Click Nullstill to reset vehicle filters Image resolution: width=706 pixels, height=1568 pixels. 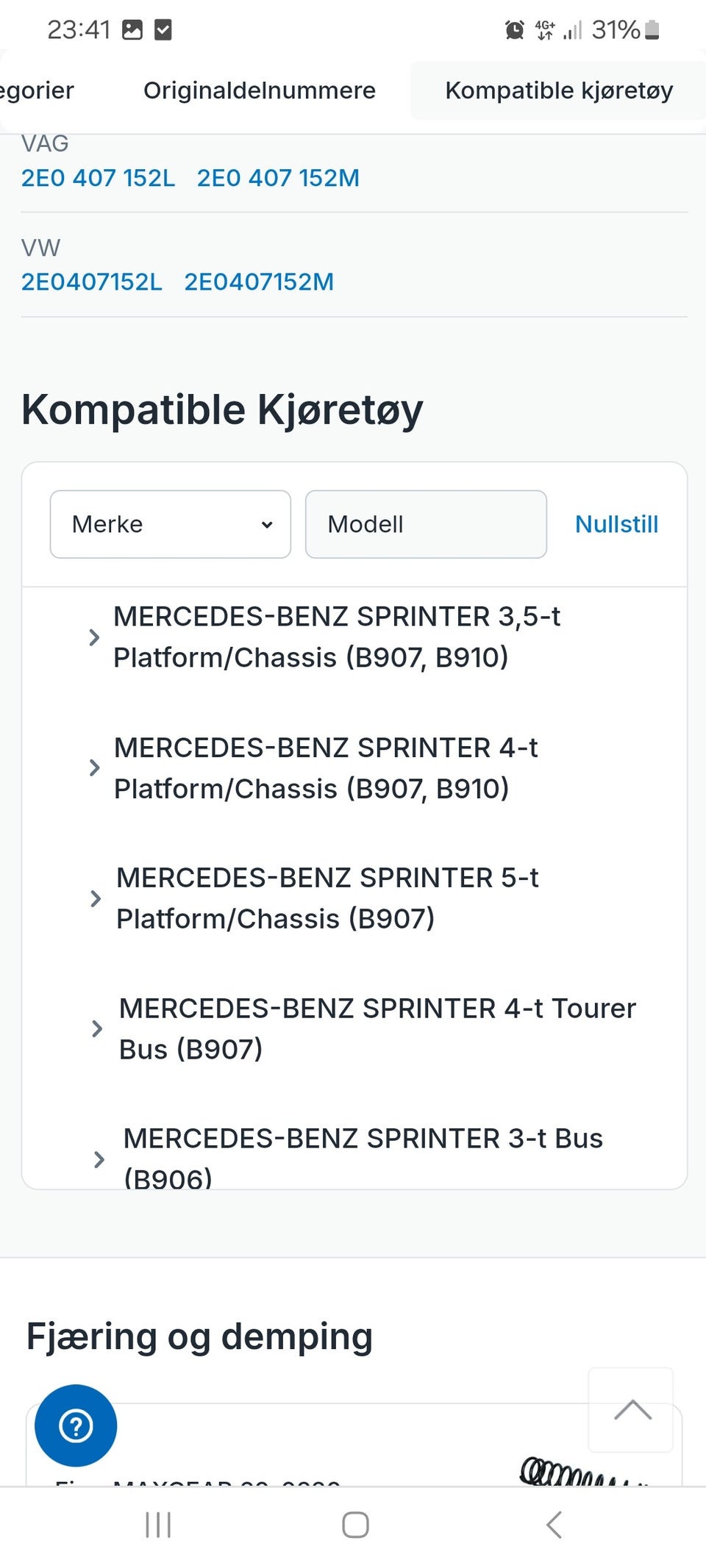617,523
